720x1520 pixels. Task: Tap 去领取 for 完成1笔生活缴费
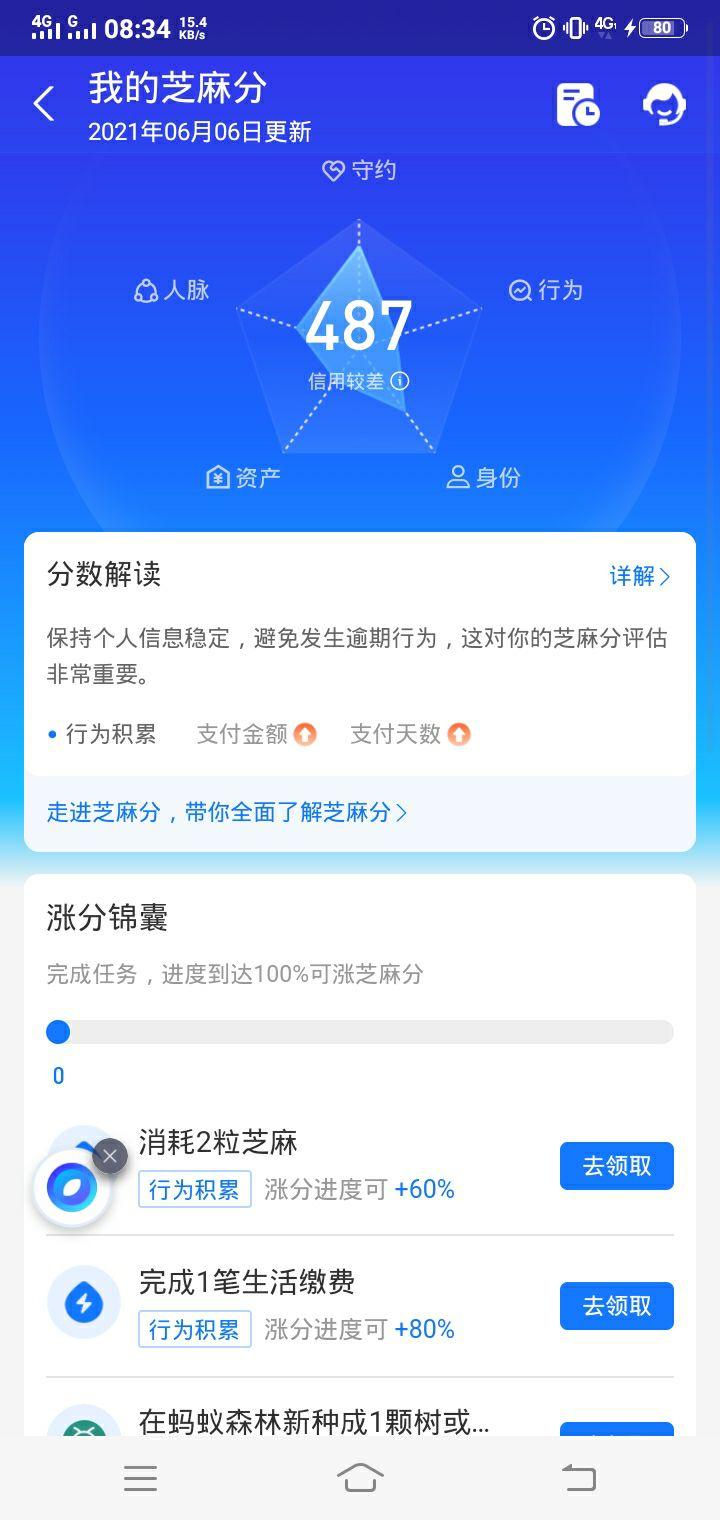617,1306
